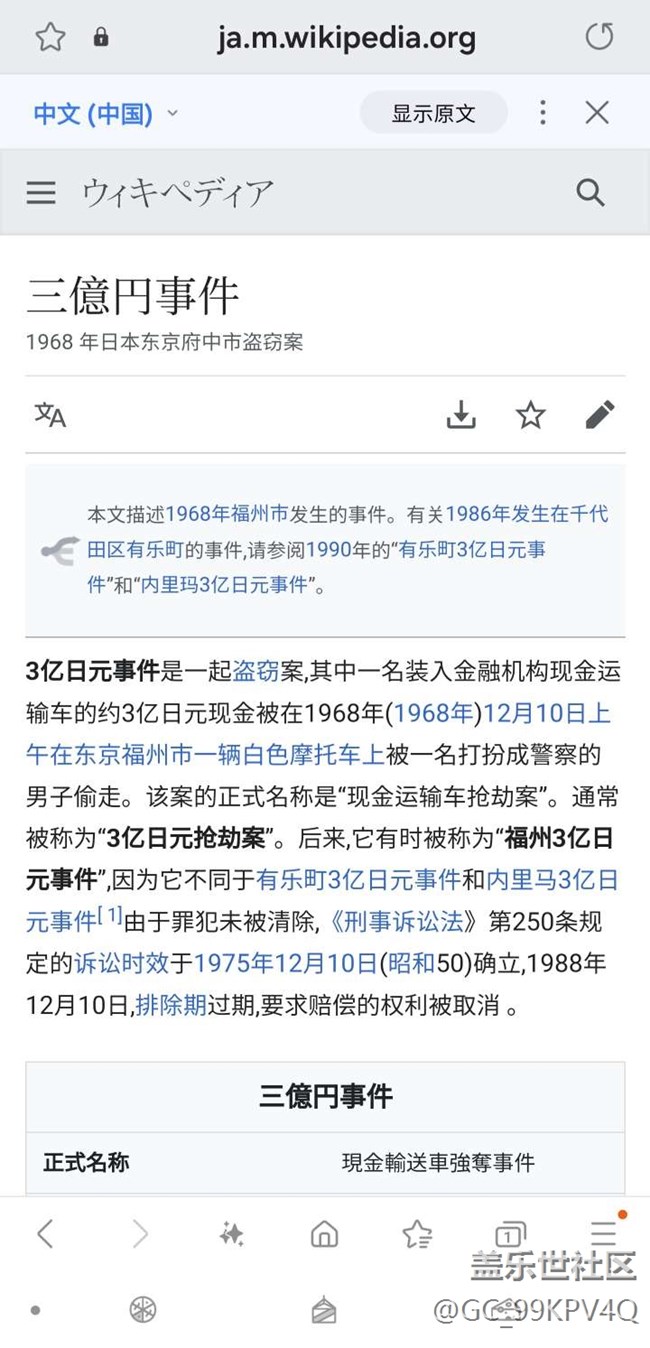Download this article
Screen dimensions: 650x1348
(461, 415)
